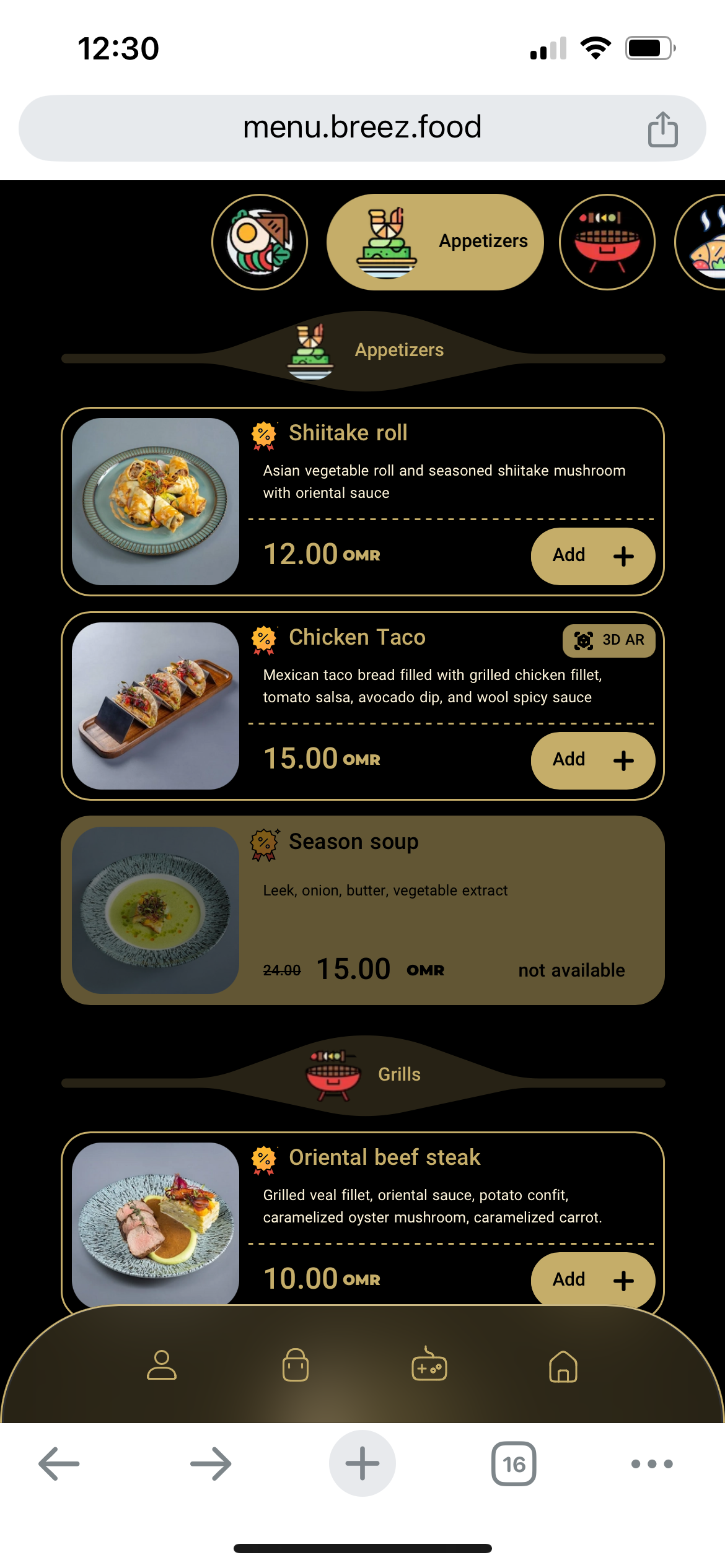This screenshot has width=725, height=1568.
Task: Add Oriental beef steak to the order
Action: click(592, 1279)
